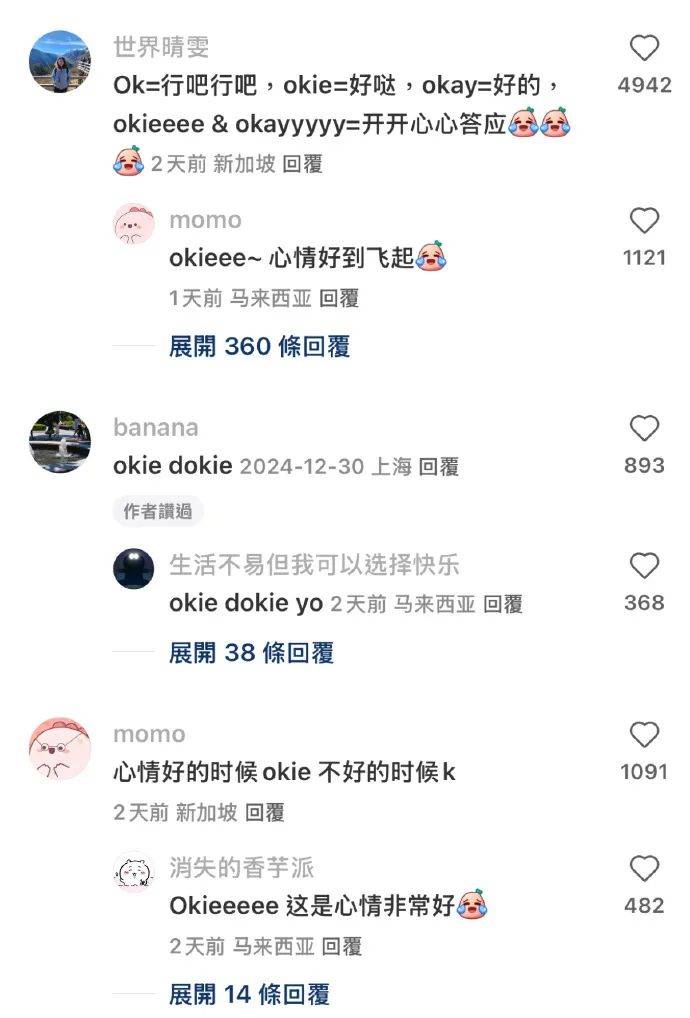Like 消失的香芋派's reply with 482 likes
Image resolution: width=690 pixels, height=1018 pixels.
645,868
